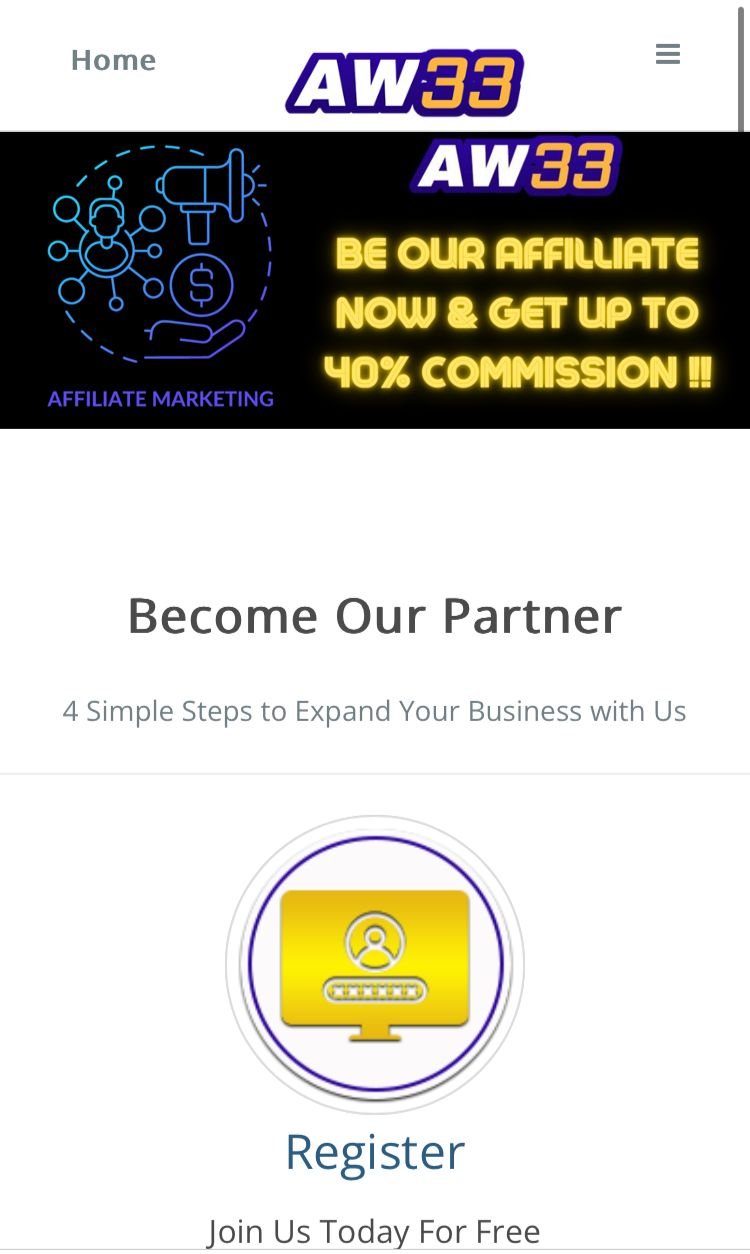Viewport: 750px width, 1254px height.
Task: Open the hamburger menu
Action: tap(668, 54)
